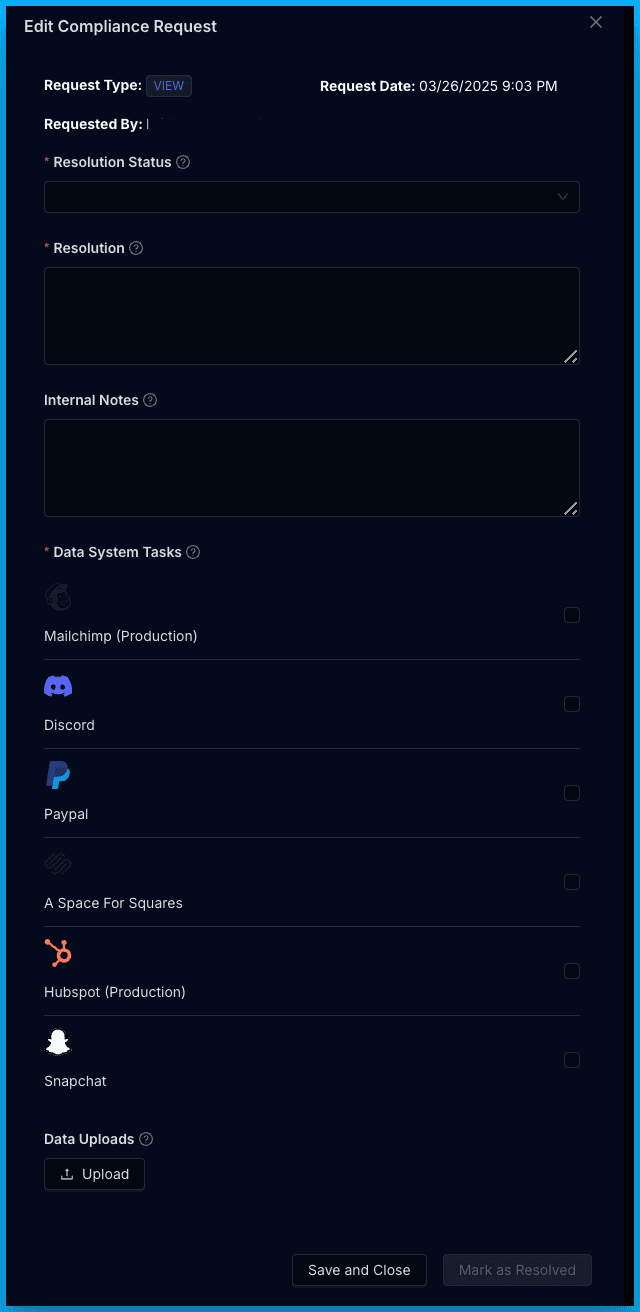640x1312 pixels.
Task: Show help icon next to Resolution
Action: 136,248
